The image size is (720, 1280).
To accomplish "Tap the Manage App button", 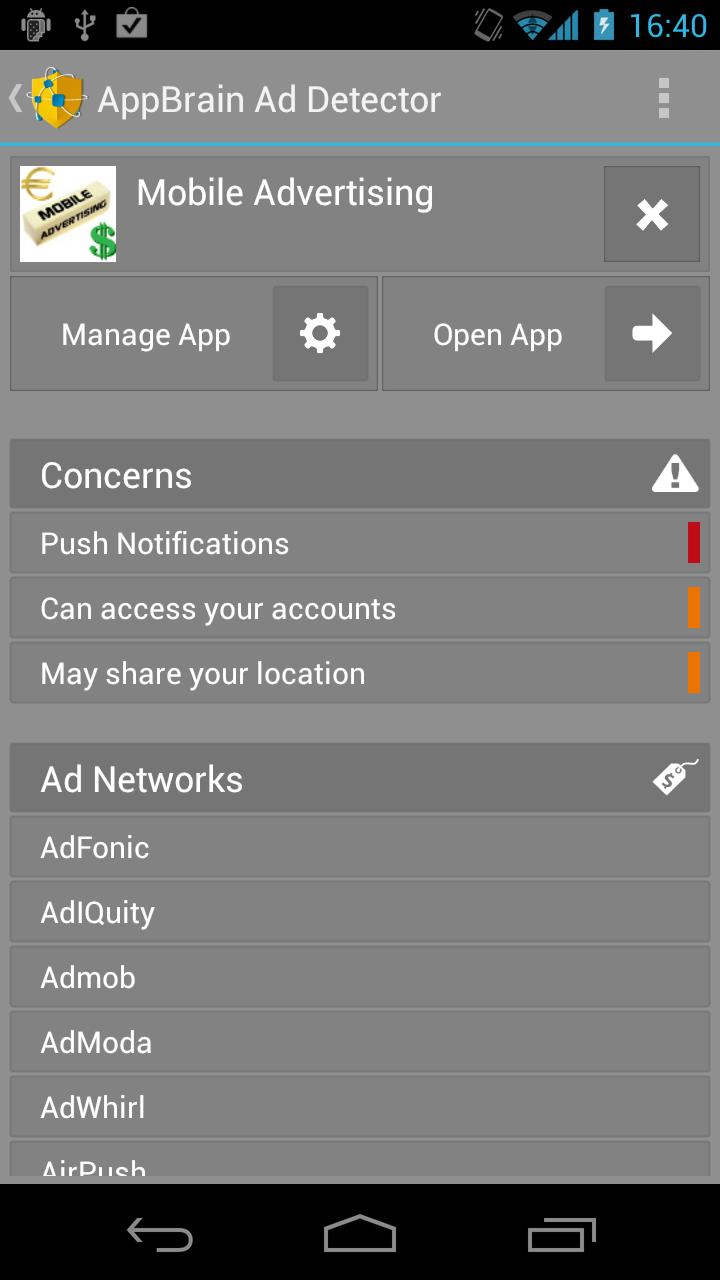I will click(194, 334).
